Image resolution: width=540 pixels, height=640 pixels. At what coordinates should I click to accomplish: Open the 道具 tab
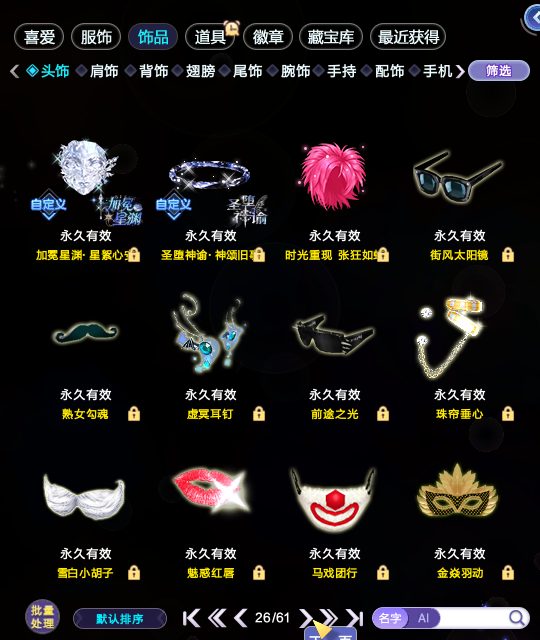210,37
